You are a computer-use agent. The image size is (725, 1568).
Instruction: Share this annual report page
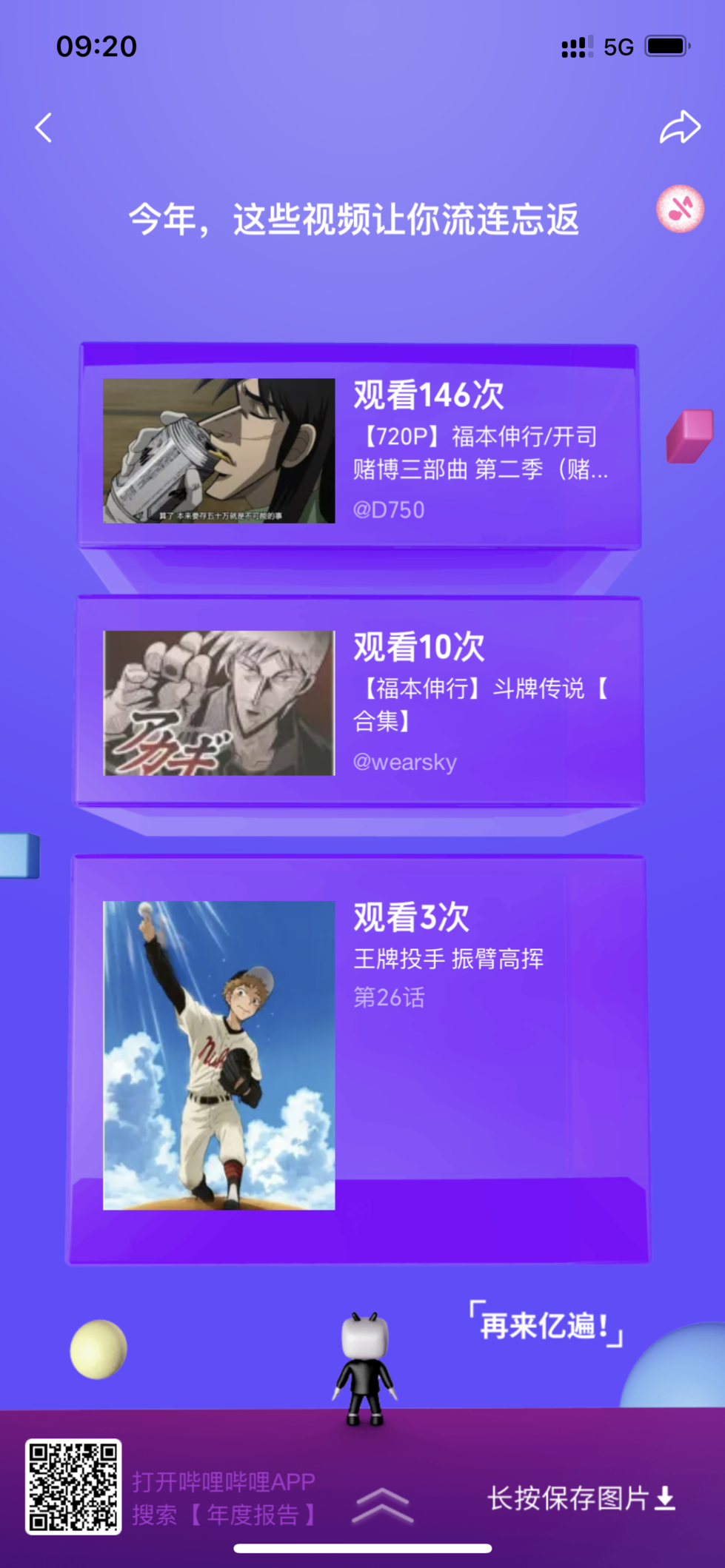coord(679,127)
